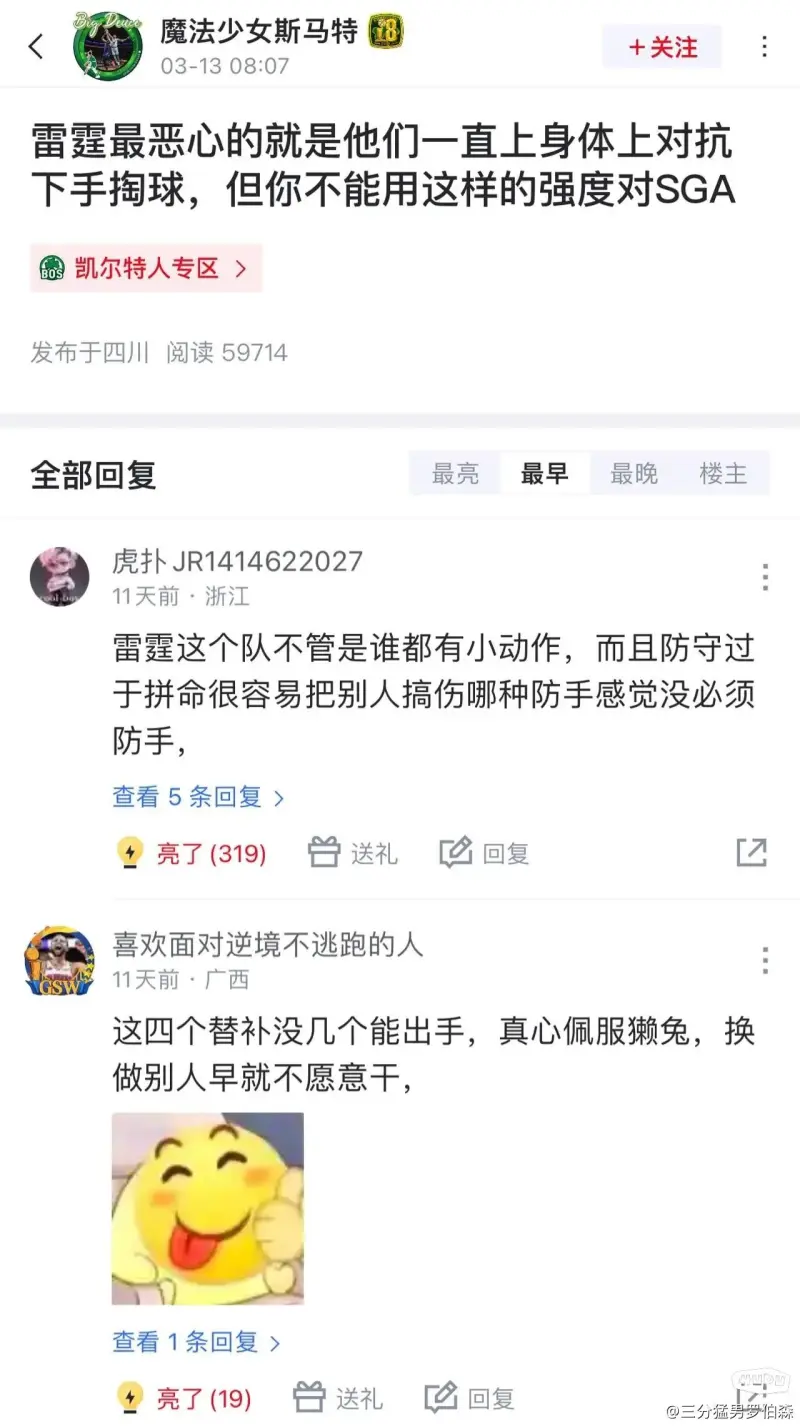Like the comment with 亮了 (319)

click(192, 853)
